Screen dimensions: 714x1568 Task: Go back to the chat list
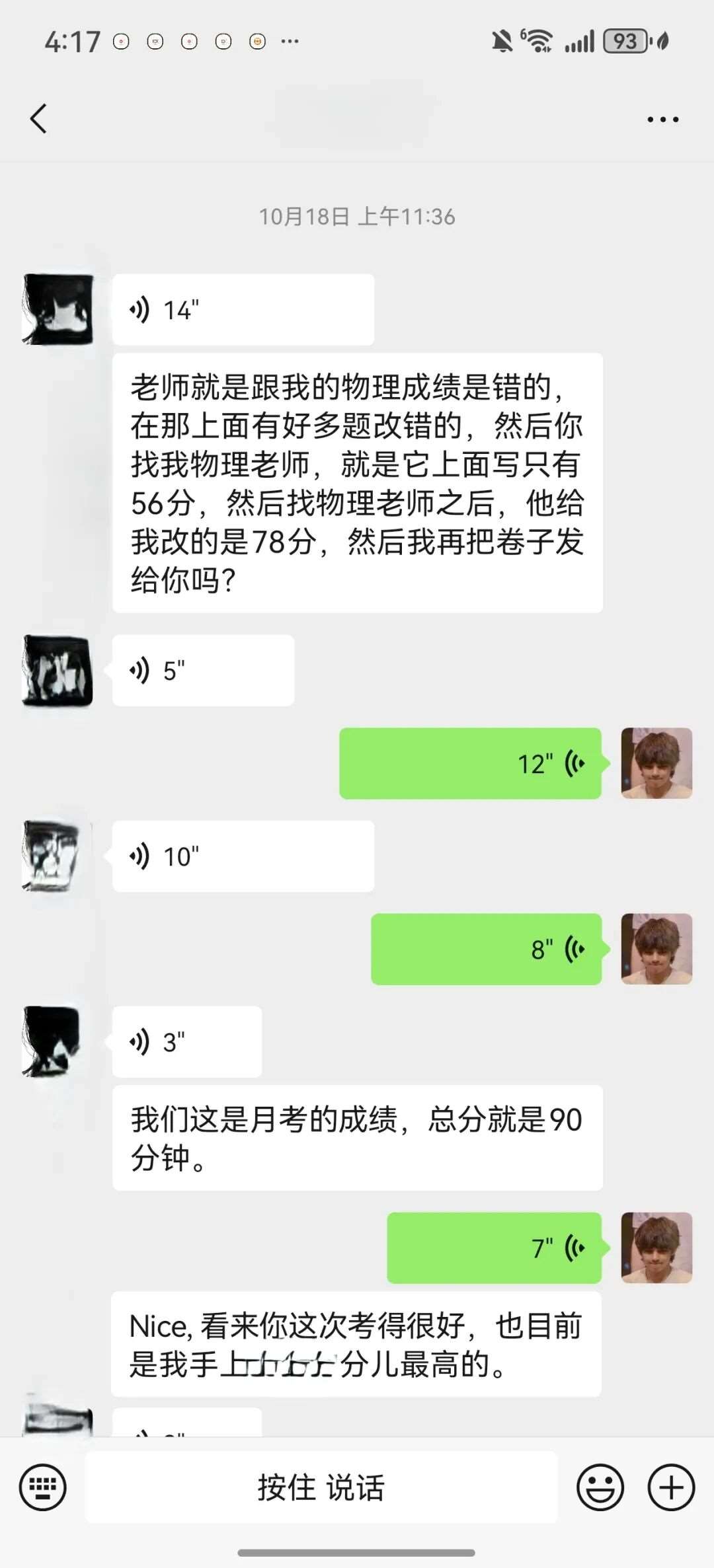39,119
